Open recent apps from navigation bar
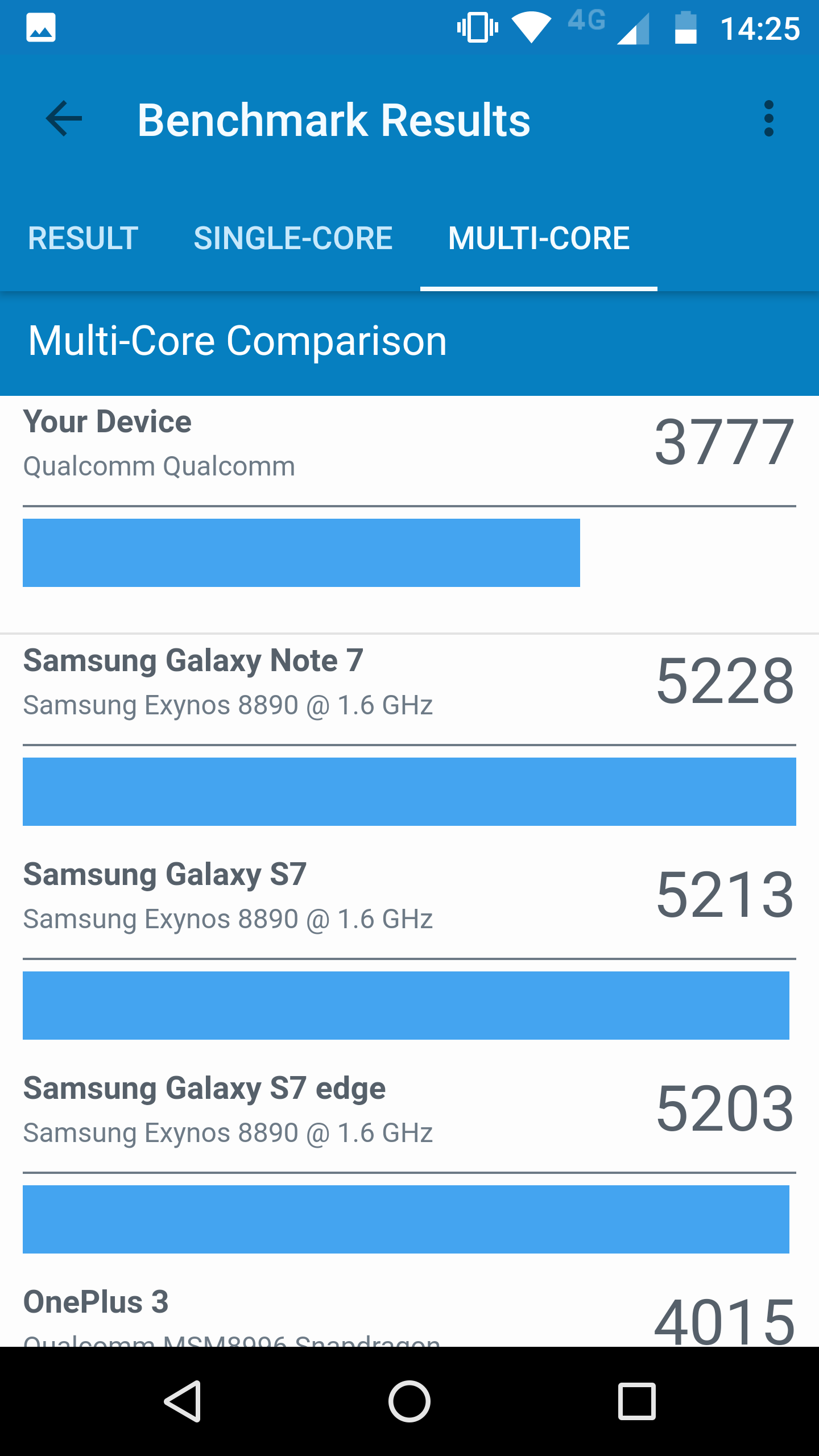The image size is (819, 1456). pos(637,1401)
